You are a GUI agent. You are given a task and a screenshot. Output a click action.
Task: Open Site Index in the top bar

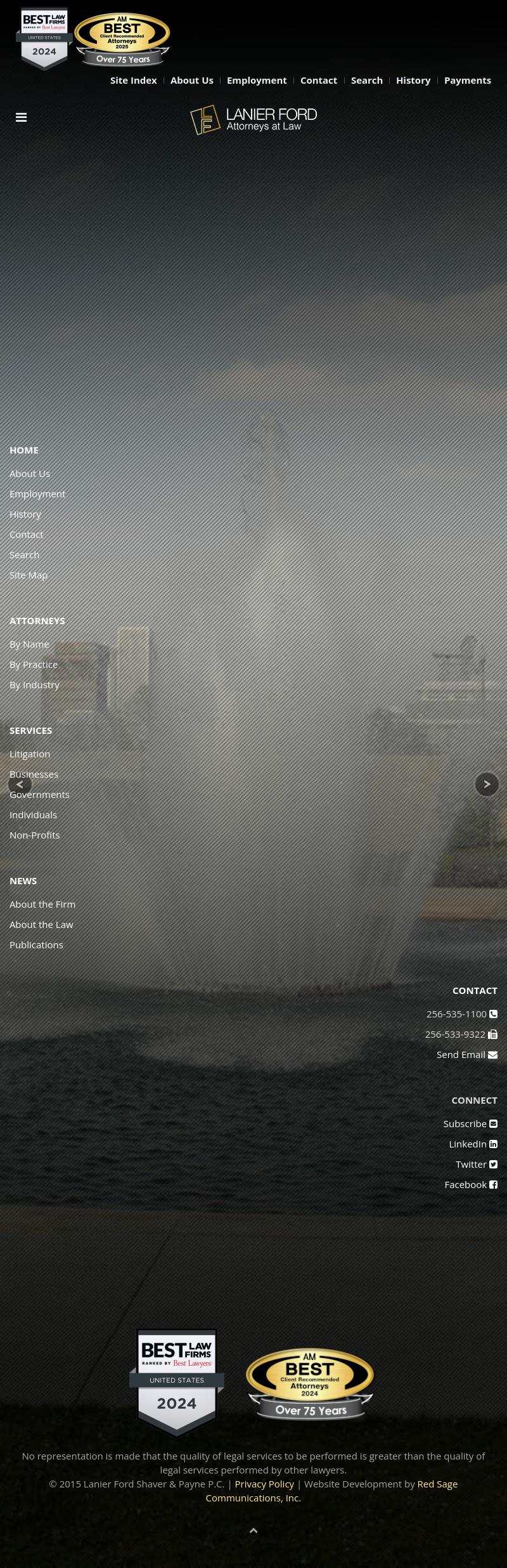point(133,81)
